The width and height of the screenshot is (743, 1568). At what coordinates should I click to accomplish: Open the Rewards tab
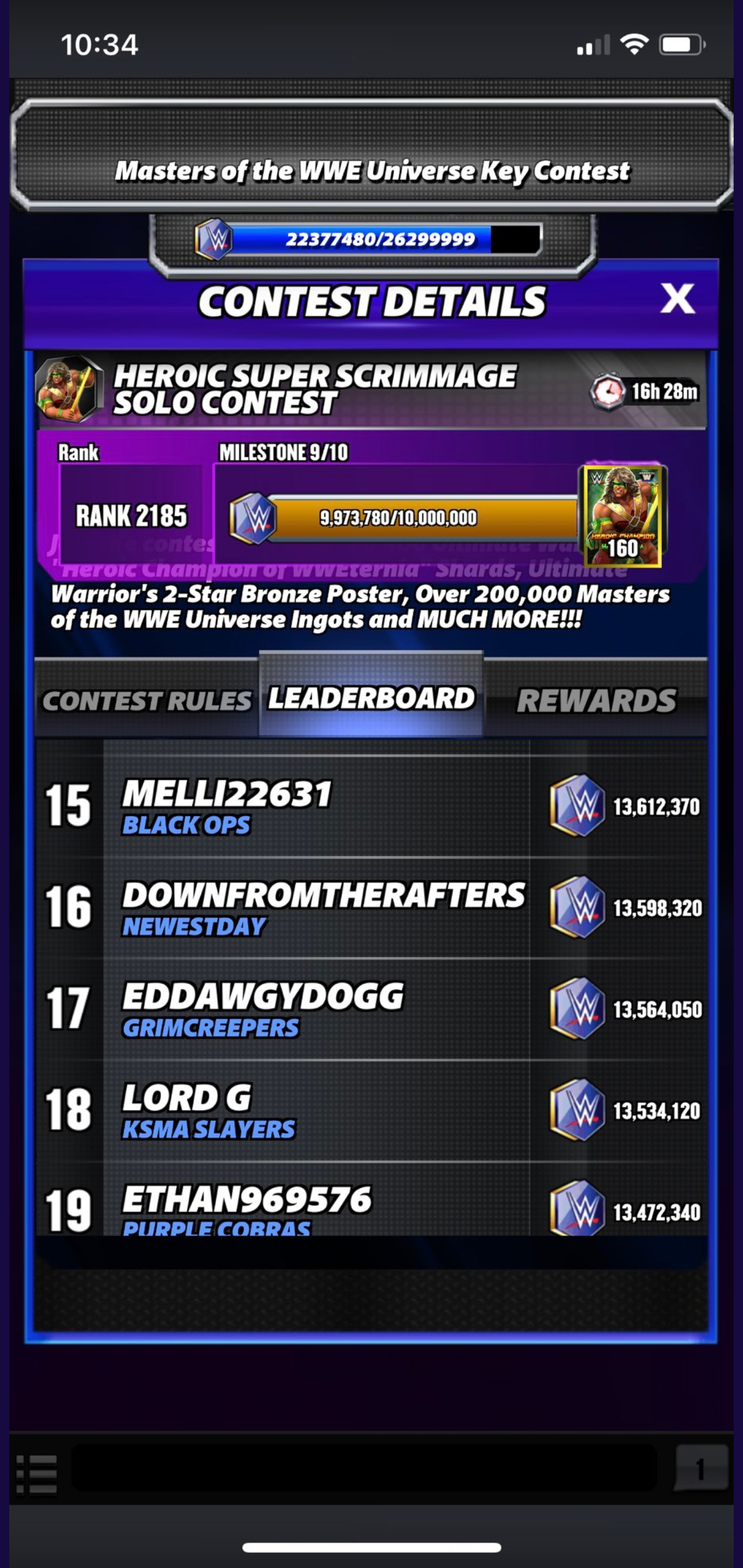coord(595,699)
